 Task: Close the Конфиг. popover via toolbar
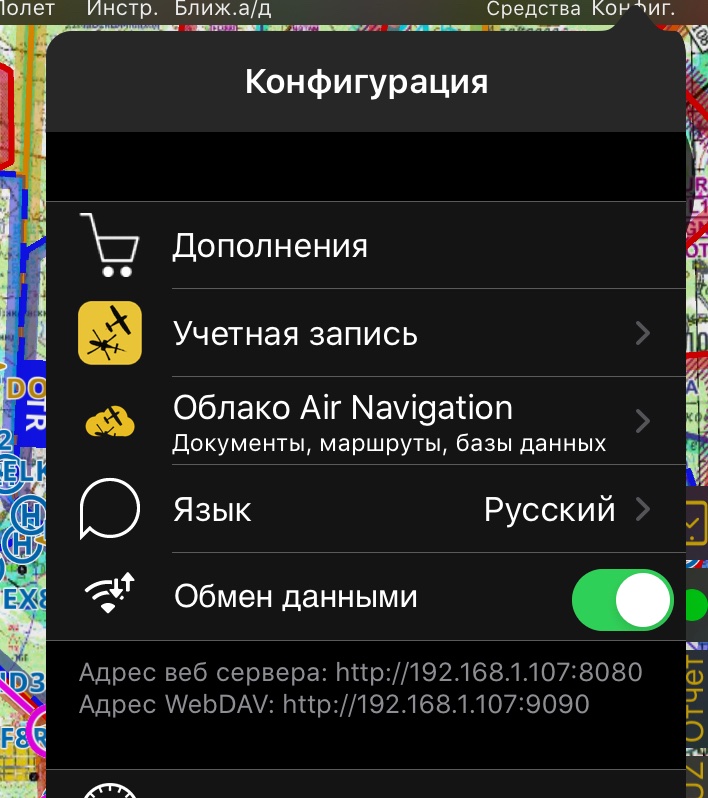[633, 9]
